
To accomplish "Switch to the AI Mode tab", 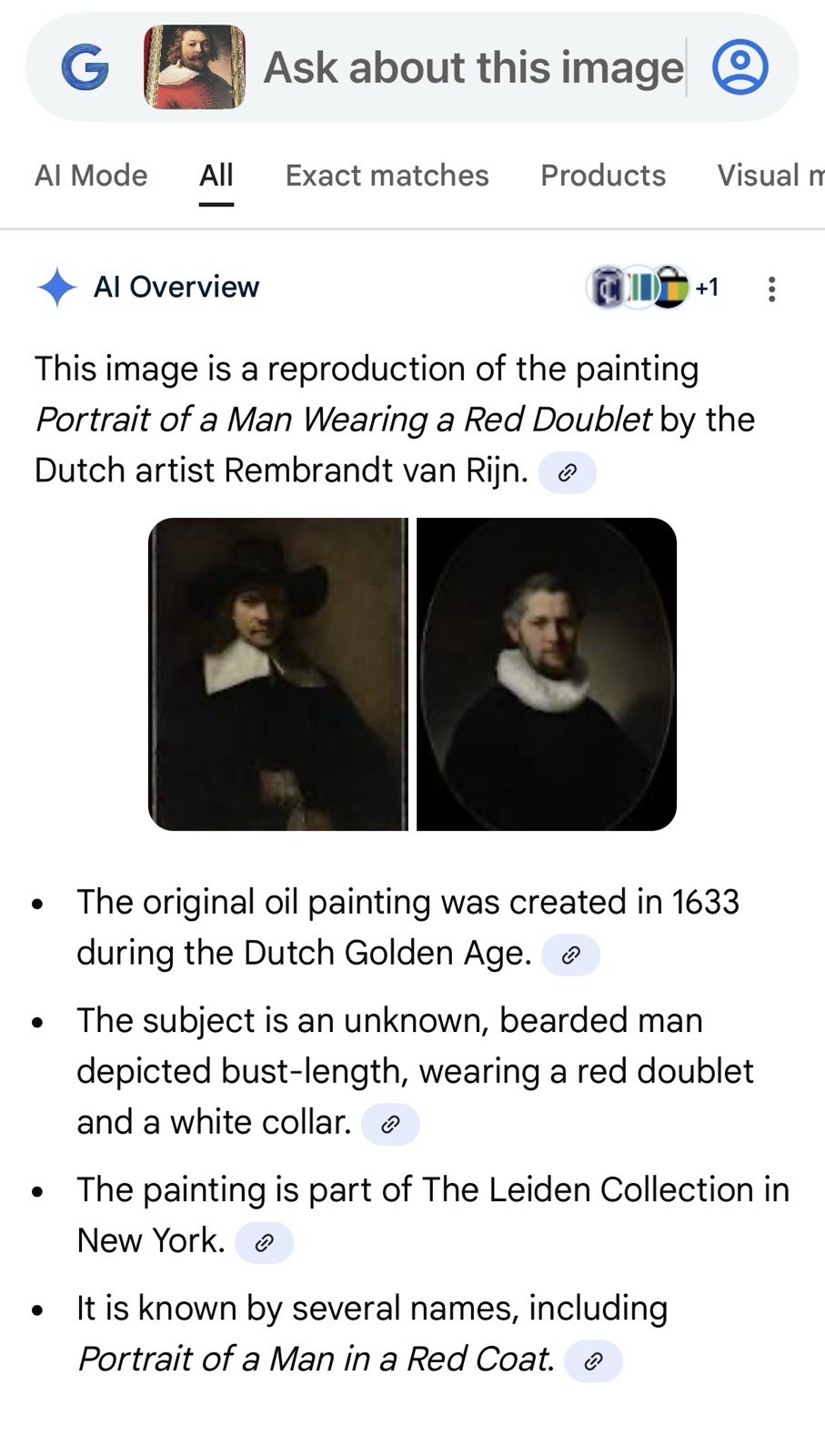I will pyautogui.click(x=91, y=175).
